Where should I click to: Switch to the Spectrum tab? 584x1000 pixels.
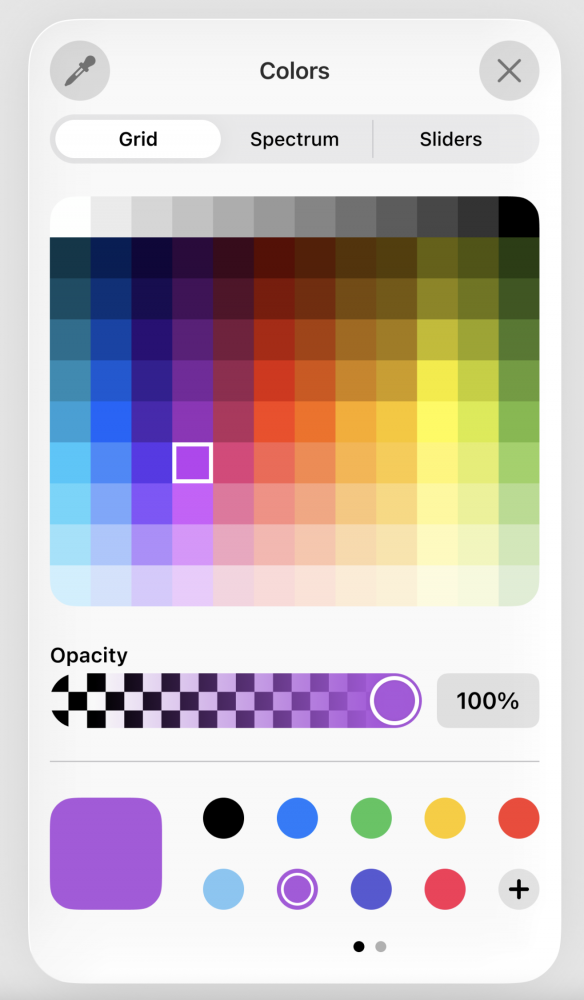tap(295, 139)
